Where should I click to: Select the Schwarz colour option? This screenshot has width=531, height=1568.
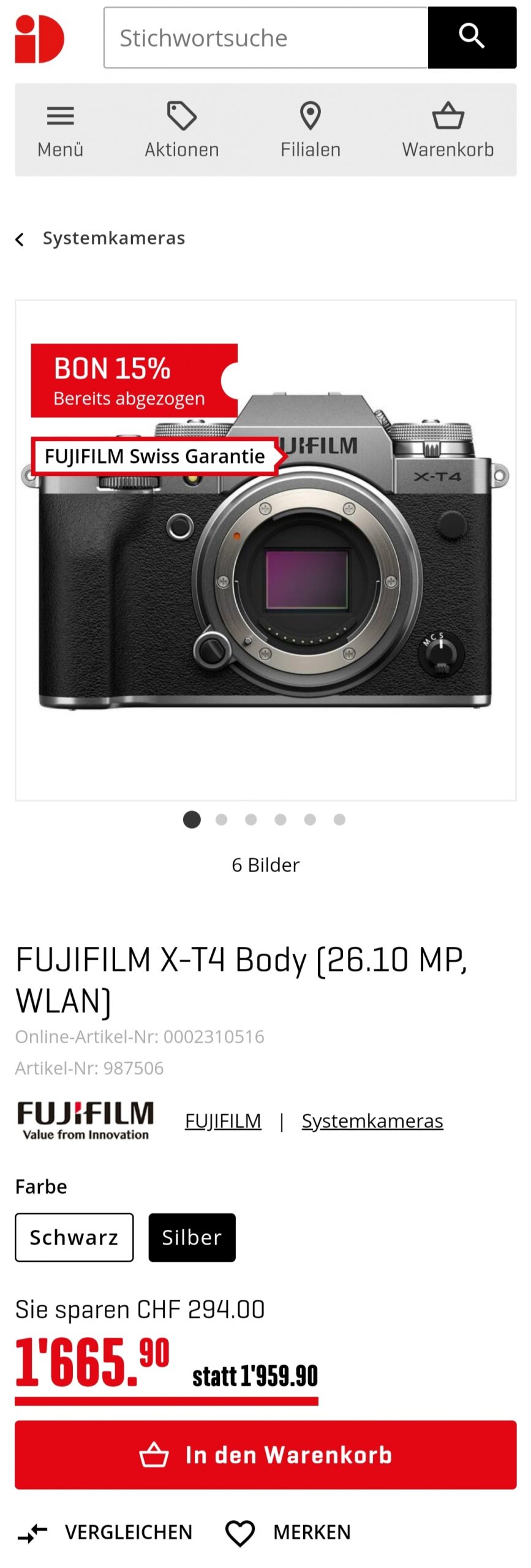tap(74, 1237)
